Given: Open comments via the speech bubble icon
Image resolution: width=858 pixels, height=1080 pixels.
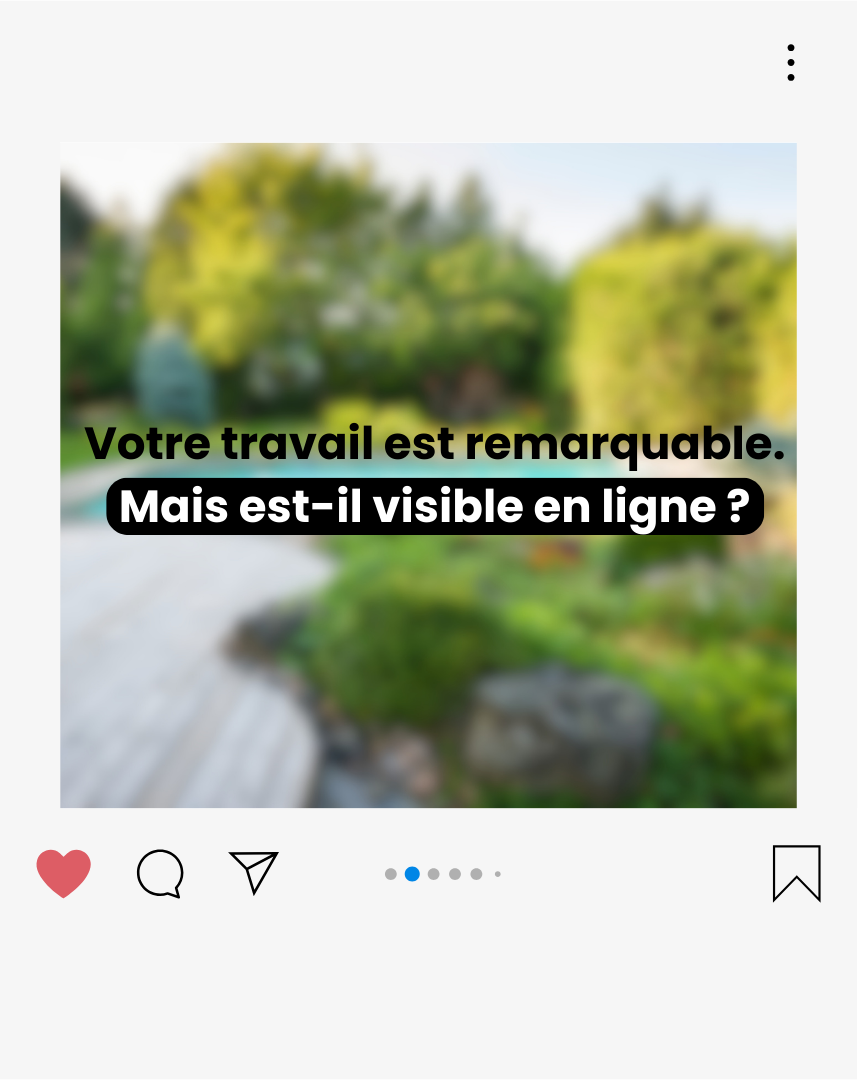Looking at the screenshot, I should click(x=158, y=872).
